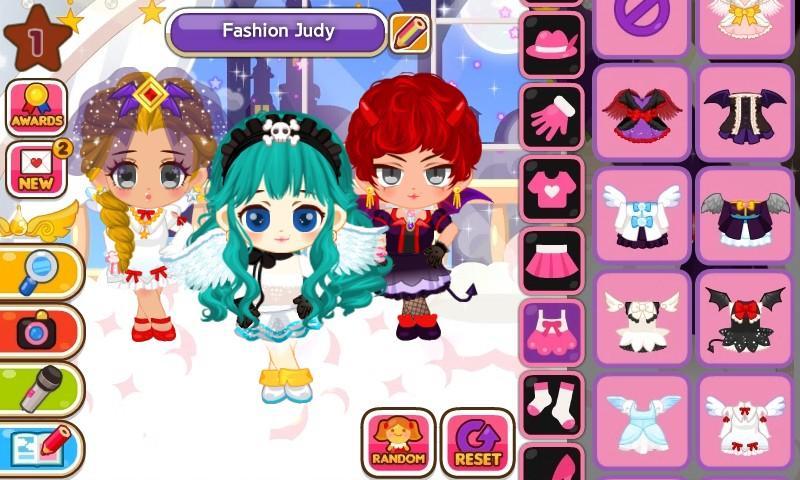Open the NEW mail notifications

pos(37,169)
